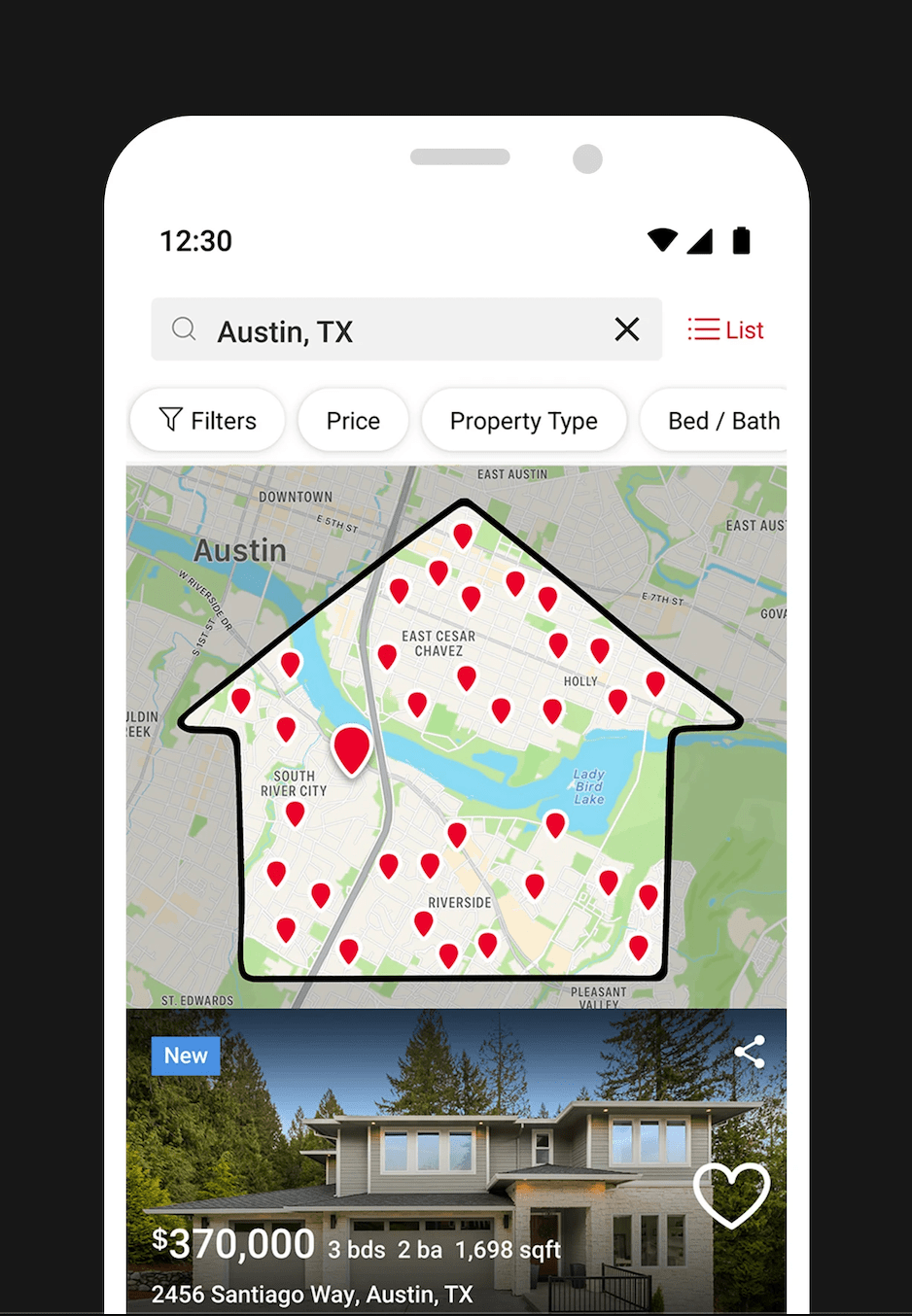The image size is (912, 1316).
Task: Tap the Austin, TX search field
Action: point(389,330)
